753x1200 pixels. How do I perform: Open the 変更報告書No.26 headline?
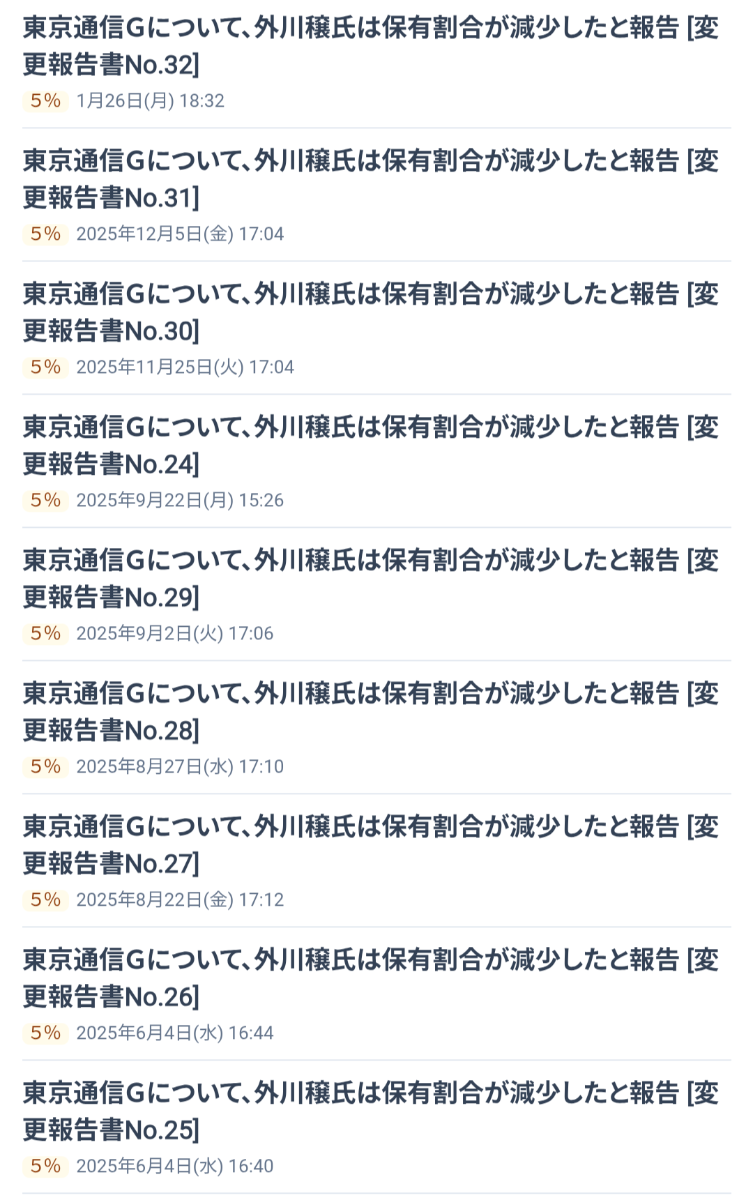click(376, 974)
